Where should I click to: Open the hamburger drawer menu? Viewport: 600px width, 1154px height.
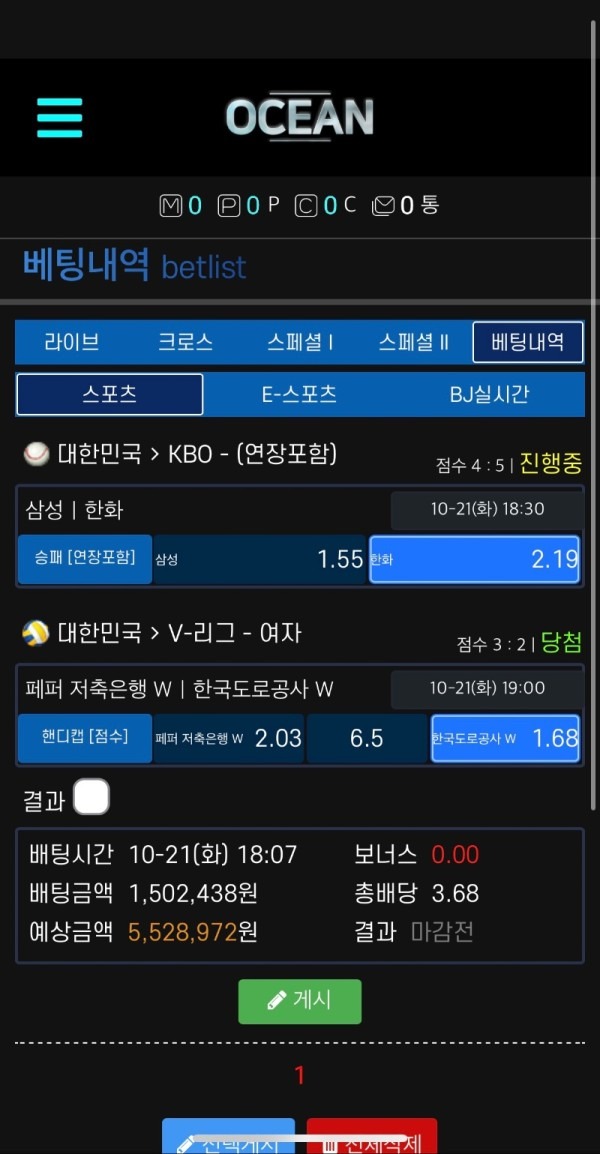coord(60,117)
